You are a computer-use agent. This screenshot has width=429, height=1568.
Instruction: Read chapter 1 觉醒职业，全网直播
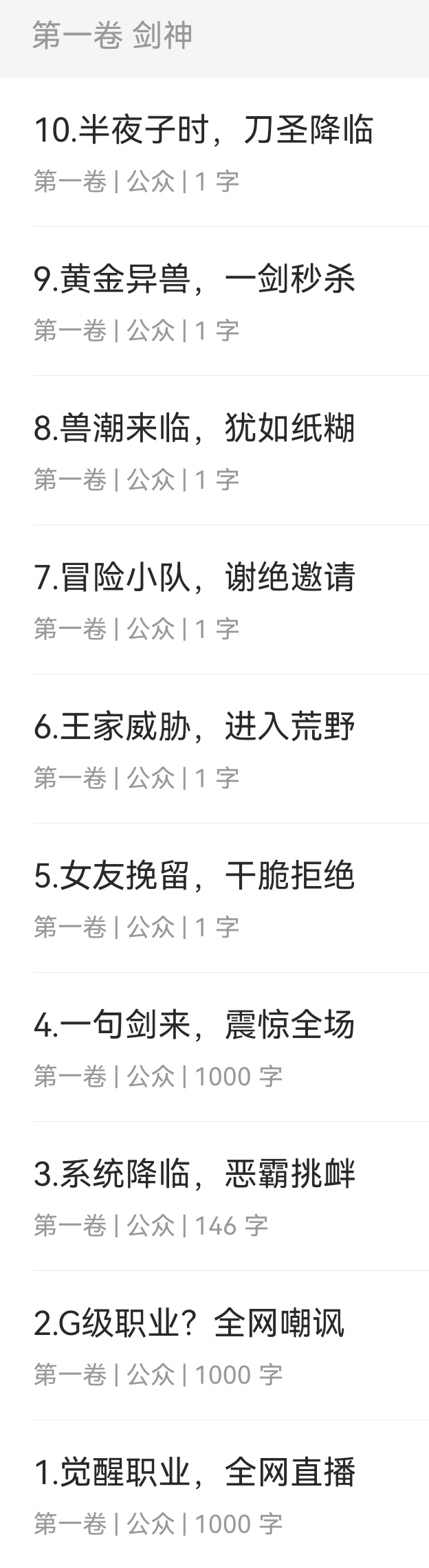point(195,1473)
